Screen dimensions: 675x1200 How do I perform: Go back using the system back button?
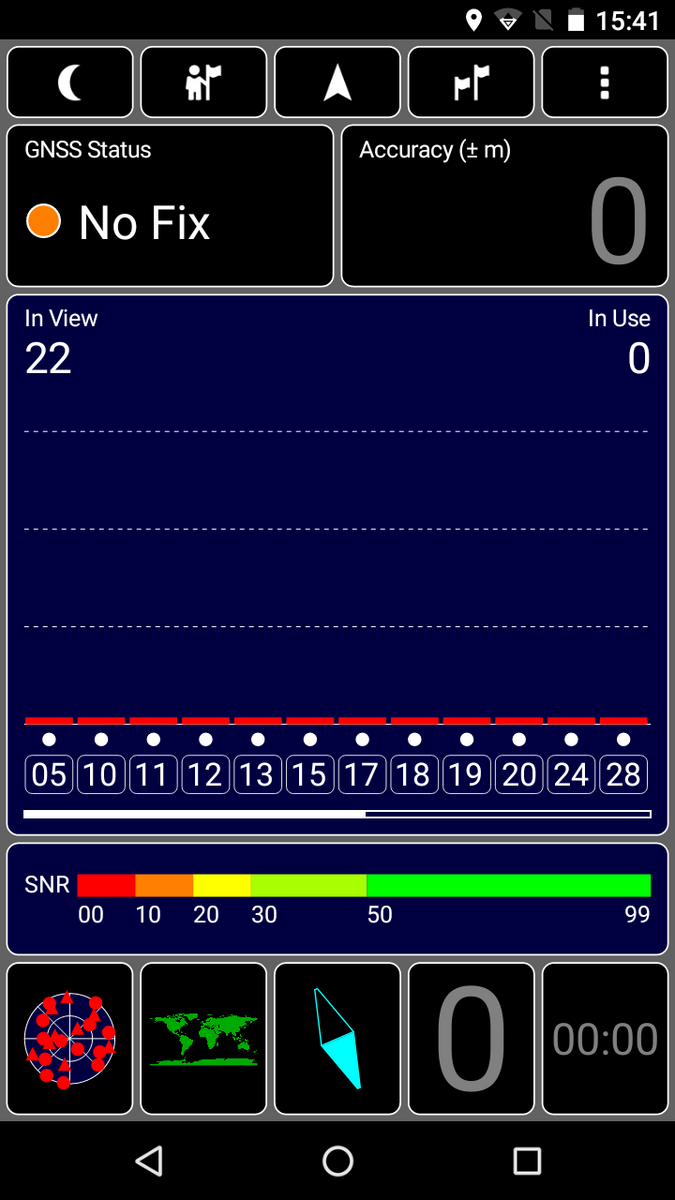click(x=149, y=1161)
